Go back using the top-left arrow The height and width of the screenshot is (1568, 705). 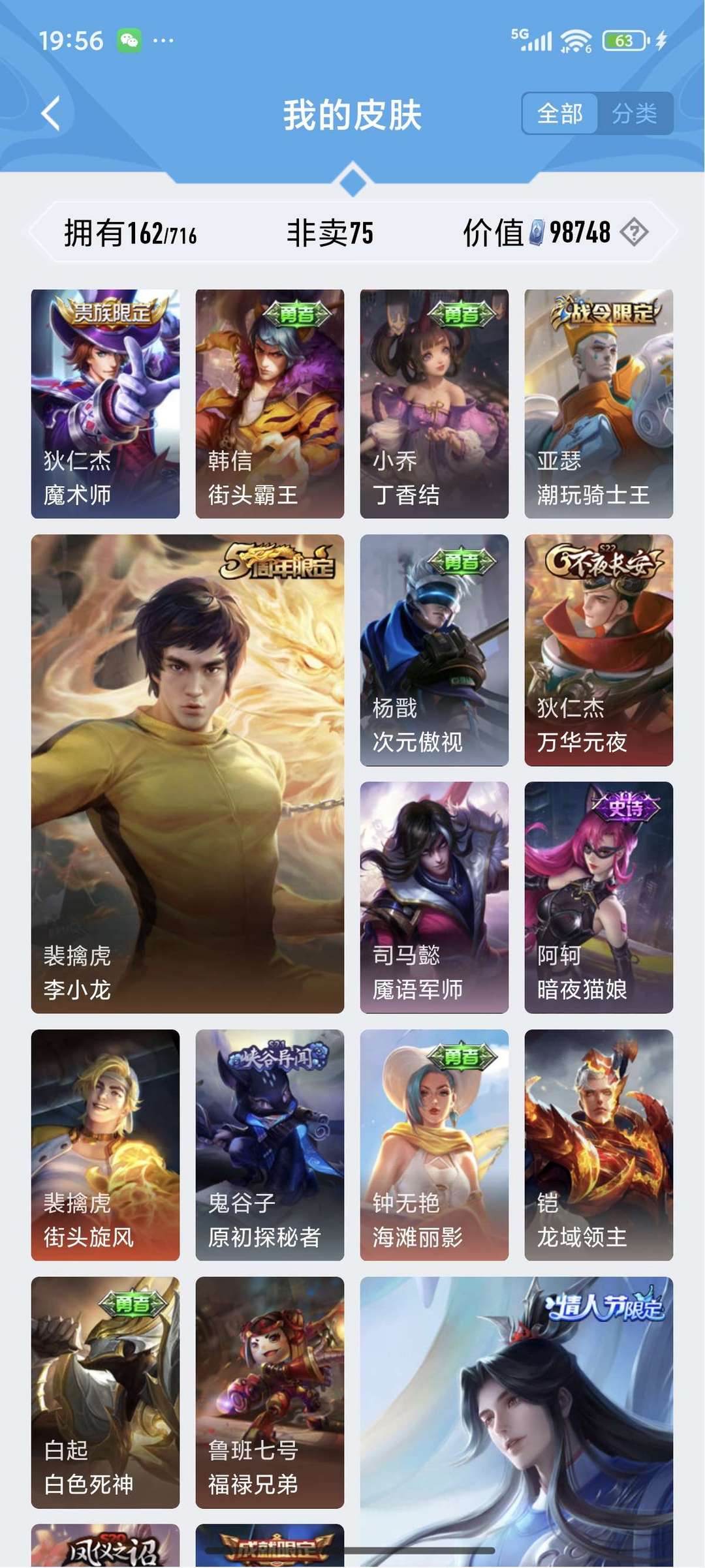click(51, 114)
